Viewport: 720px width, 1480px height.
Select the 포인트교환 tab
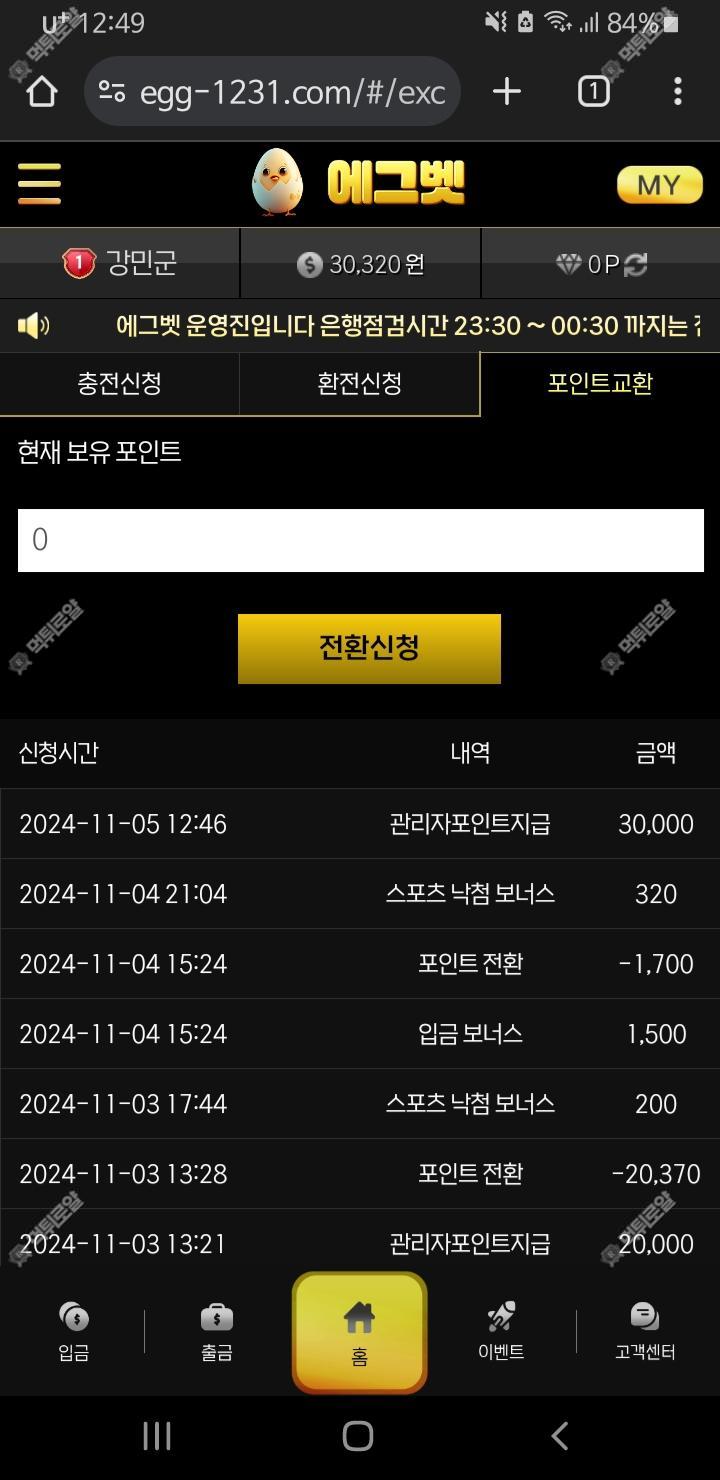click(x=600, y=383)
